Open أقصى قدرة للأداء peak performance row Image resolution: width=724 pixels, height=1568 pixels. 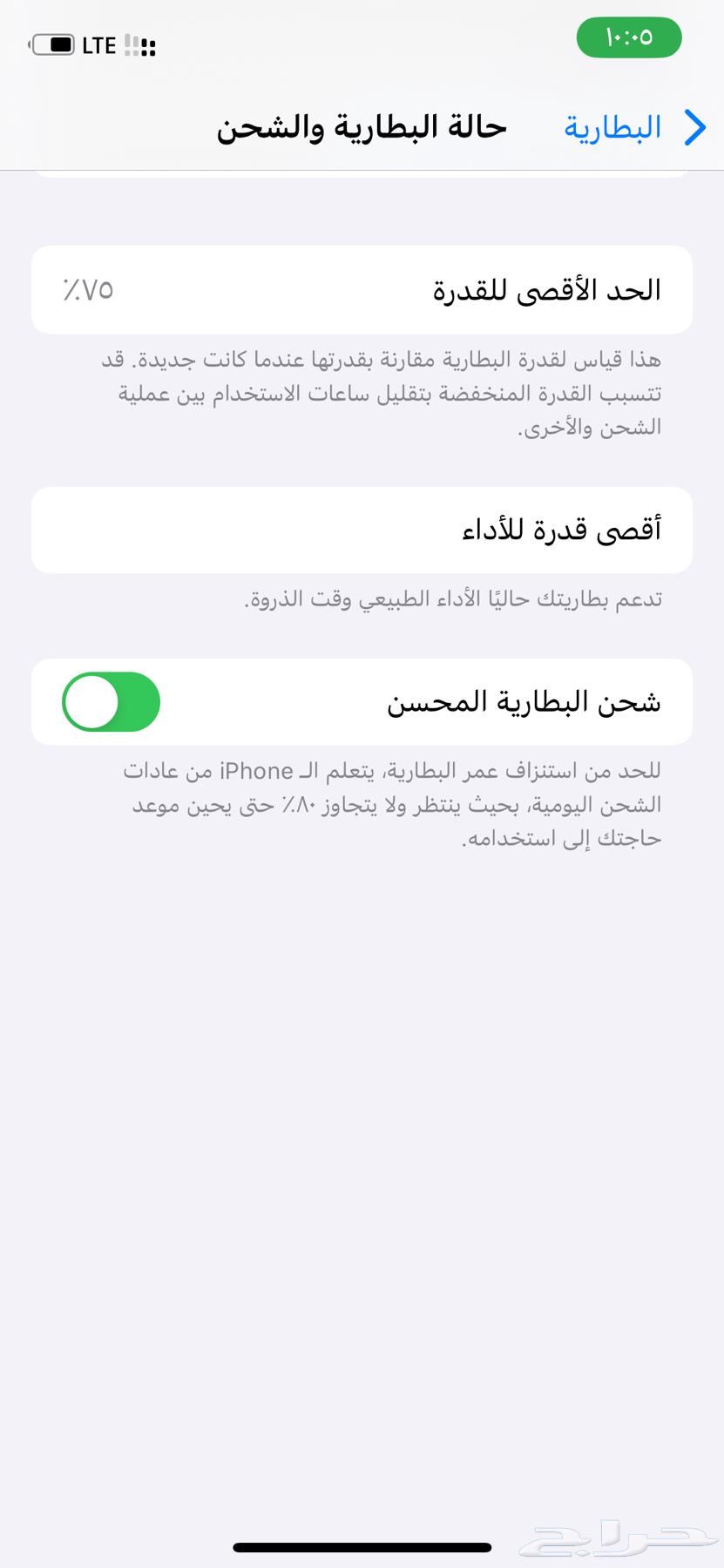362,530
